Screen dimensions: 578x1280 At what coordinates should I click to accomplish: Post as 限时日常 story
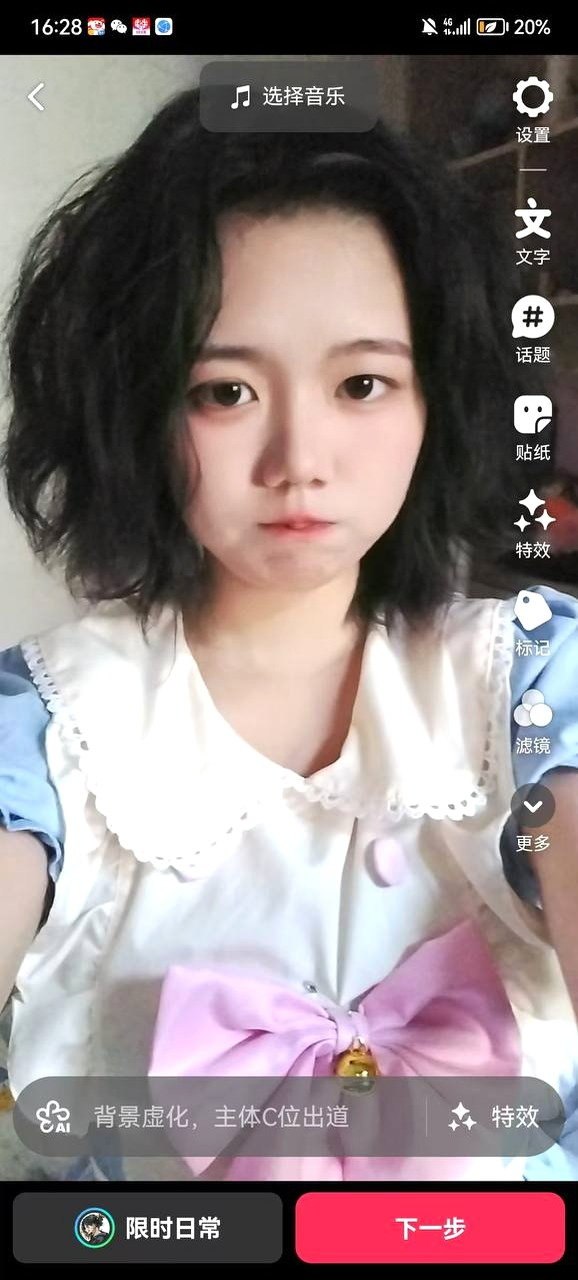click(x=148, y=1228)
